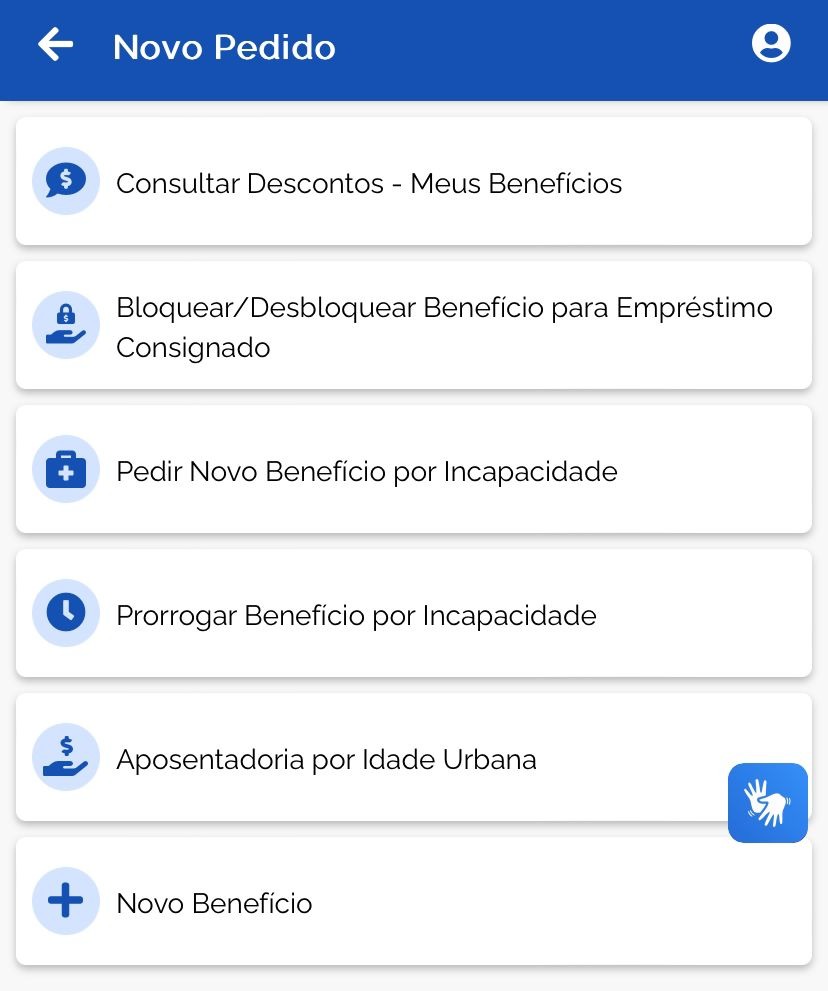Launch the sign language accessibility button
The image size is (828, 991).
(x=767, y=802)
